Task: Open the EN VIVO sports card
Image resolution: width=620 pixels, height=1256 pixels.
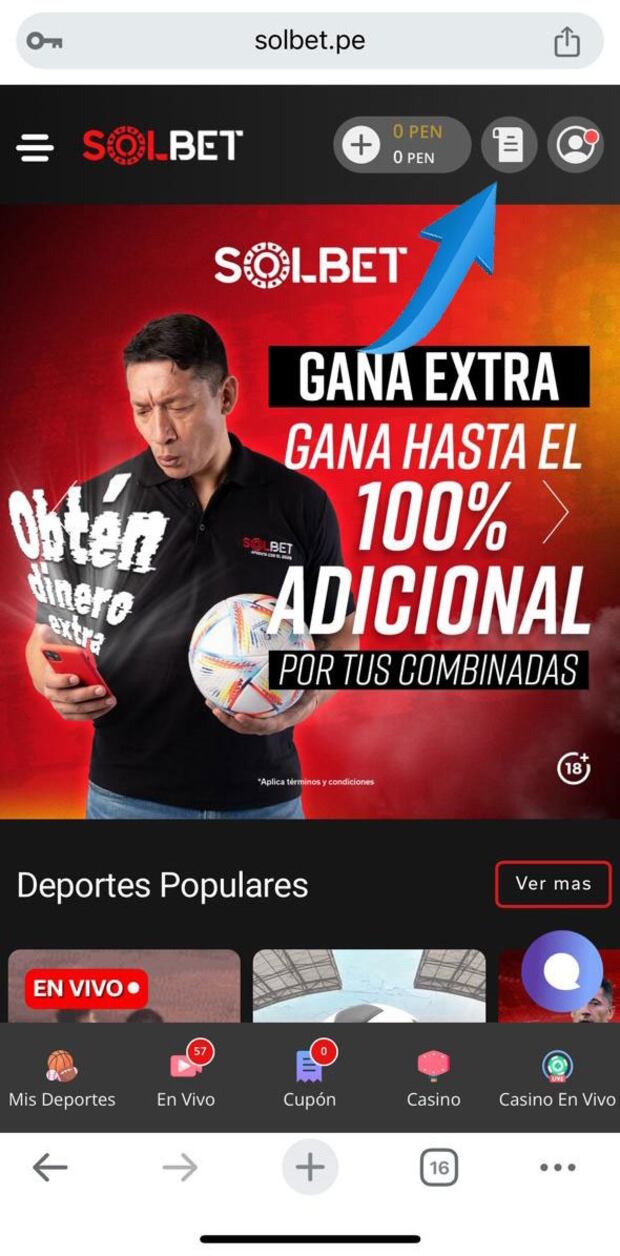Action: coord(124,988)
